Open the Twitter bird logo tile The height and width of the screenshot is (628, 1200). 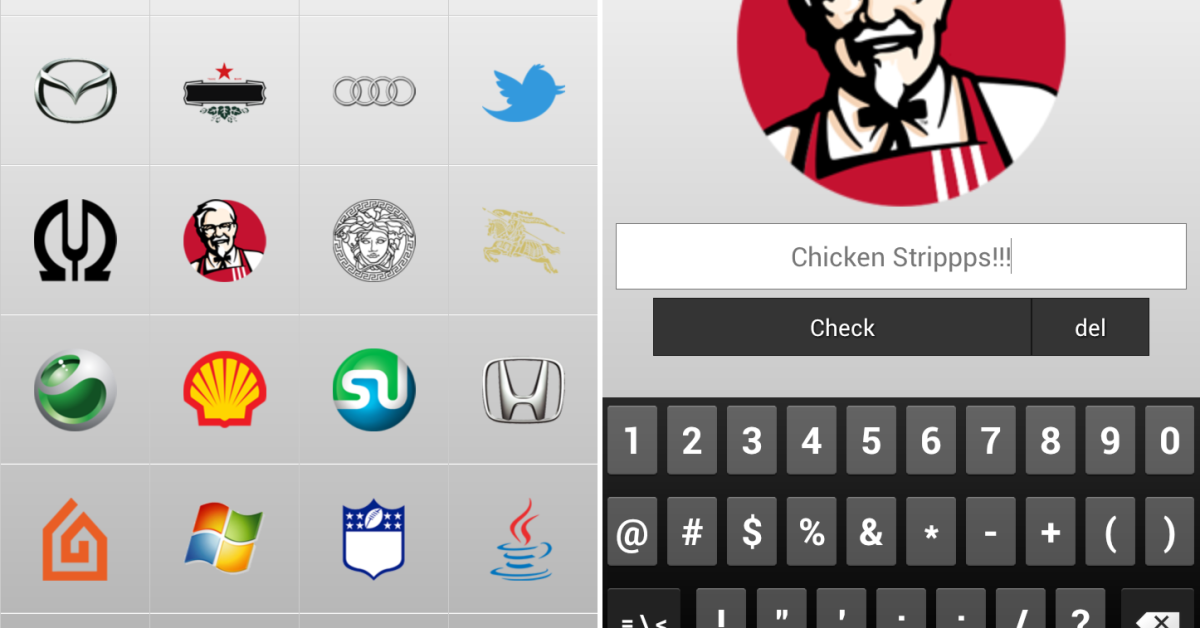524,91
